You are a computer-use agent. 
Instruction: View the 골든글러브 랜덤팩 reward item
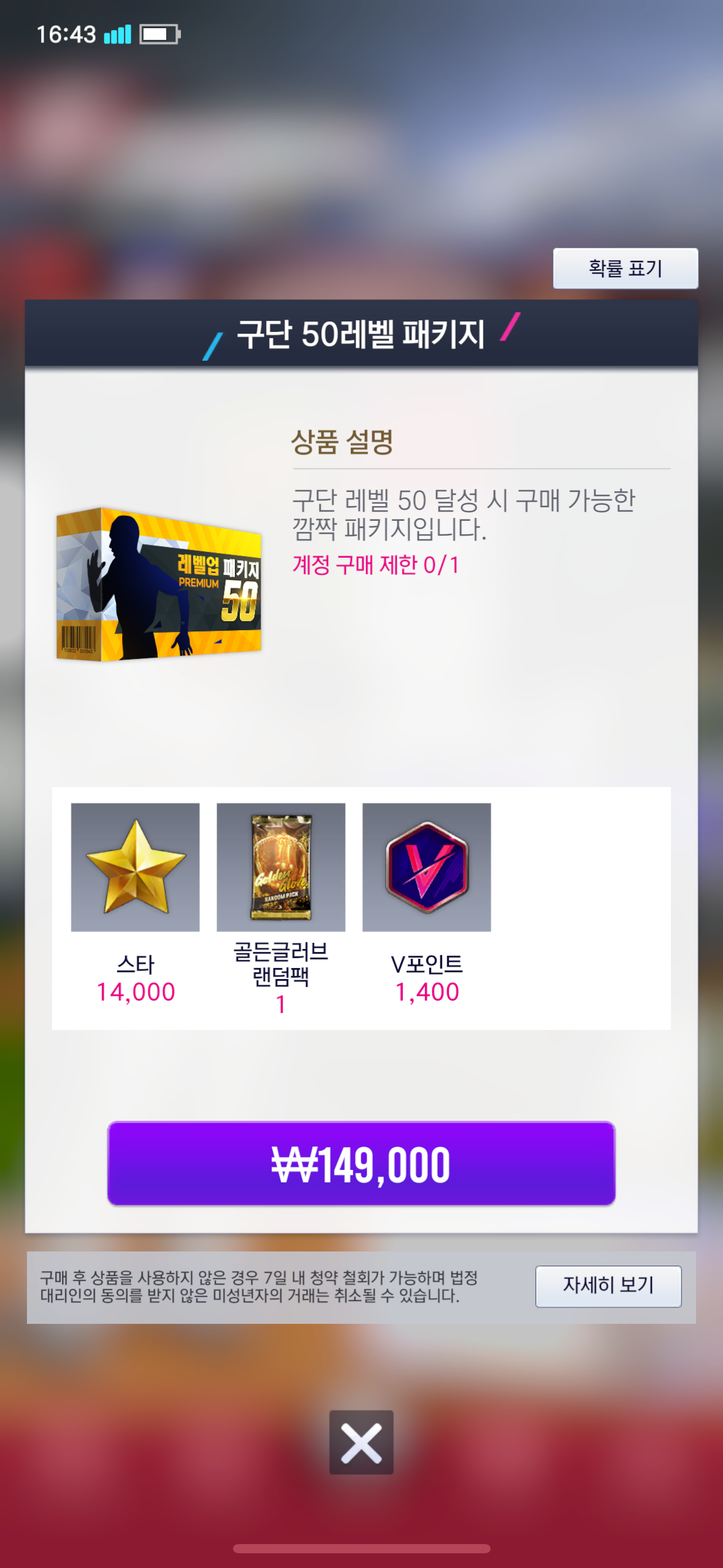pyautogui.click(x=281, y=867)
